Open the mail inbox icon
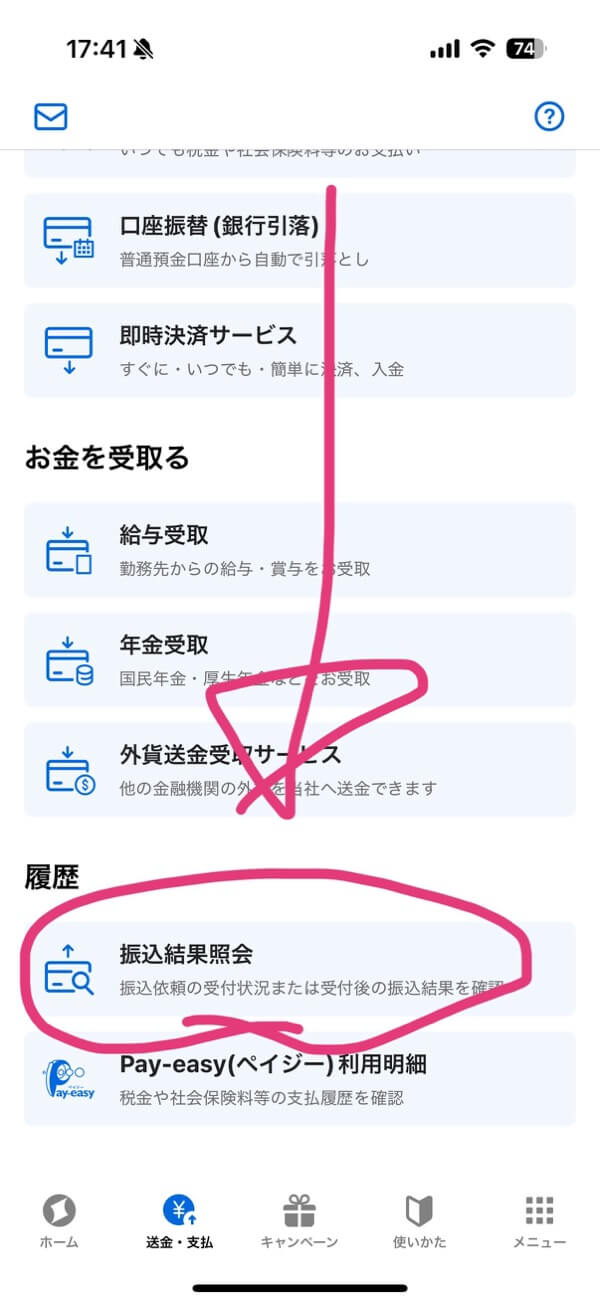The height and width of the screenshot is (1304, 600). 51,117
